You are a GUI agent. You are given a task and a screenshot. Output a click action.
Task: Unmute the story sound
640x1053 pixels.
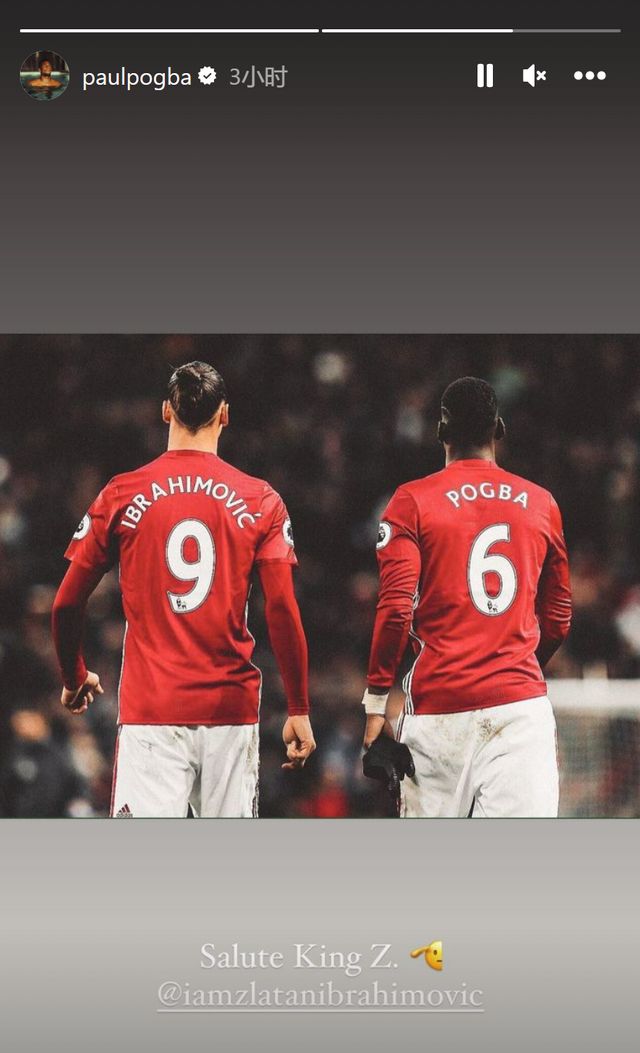534,76
